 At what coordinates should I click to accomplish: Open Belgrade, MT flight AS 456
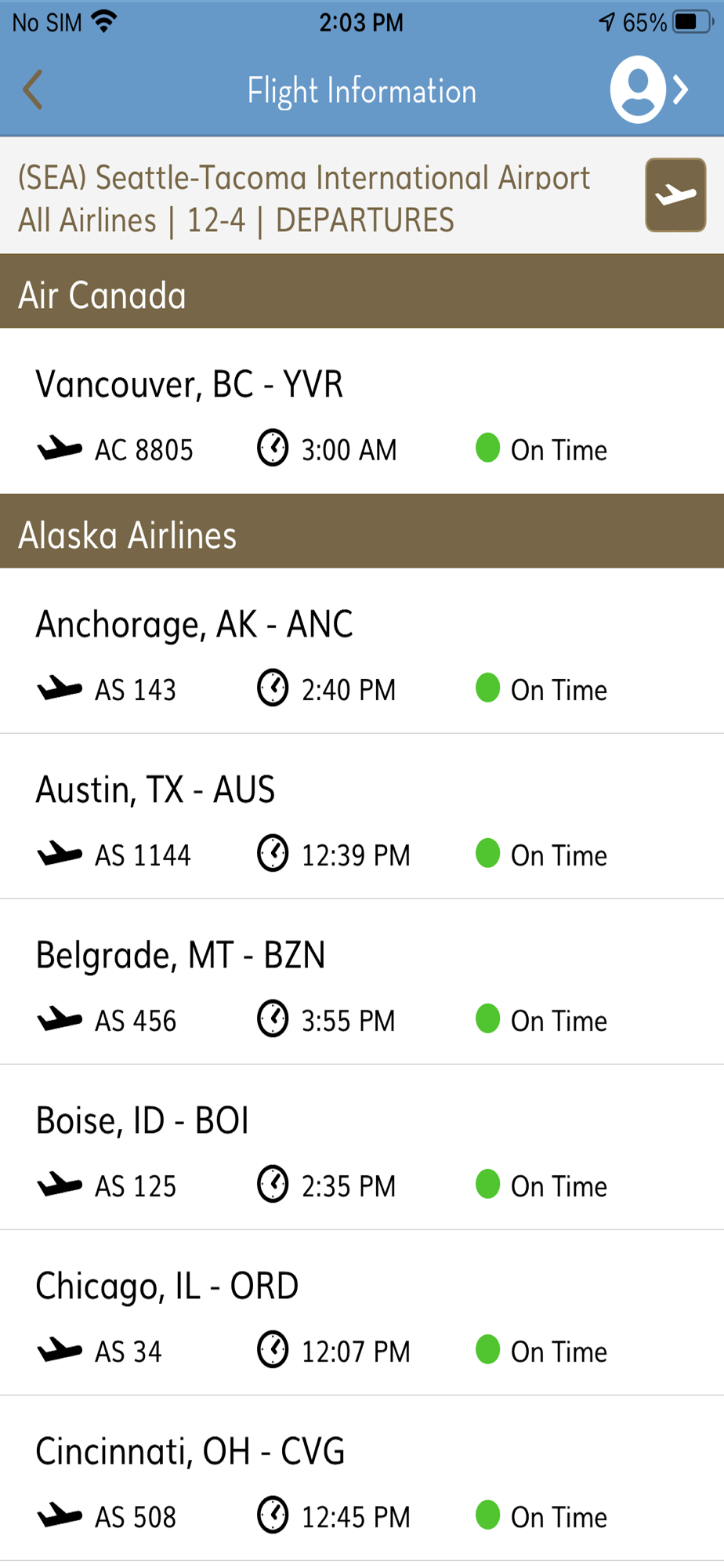pyautogui.click(x=360, y=983)
